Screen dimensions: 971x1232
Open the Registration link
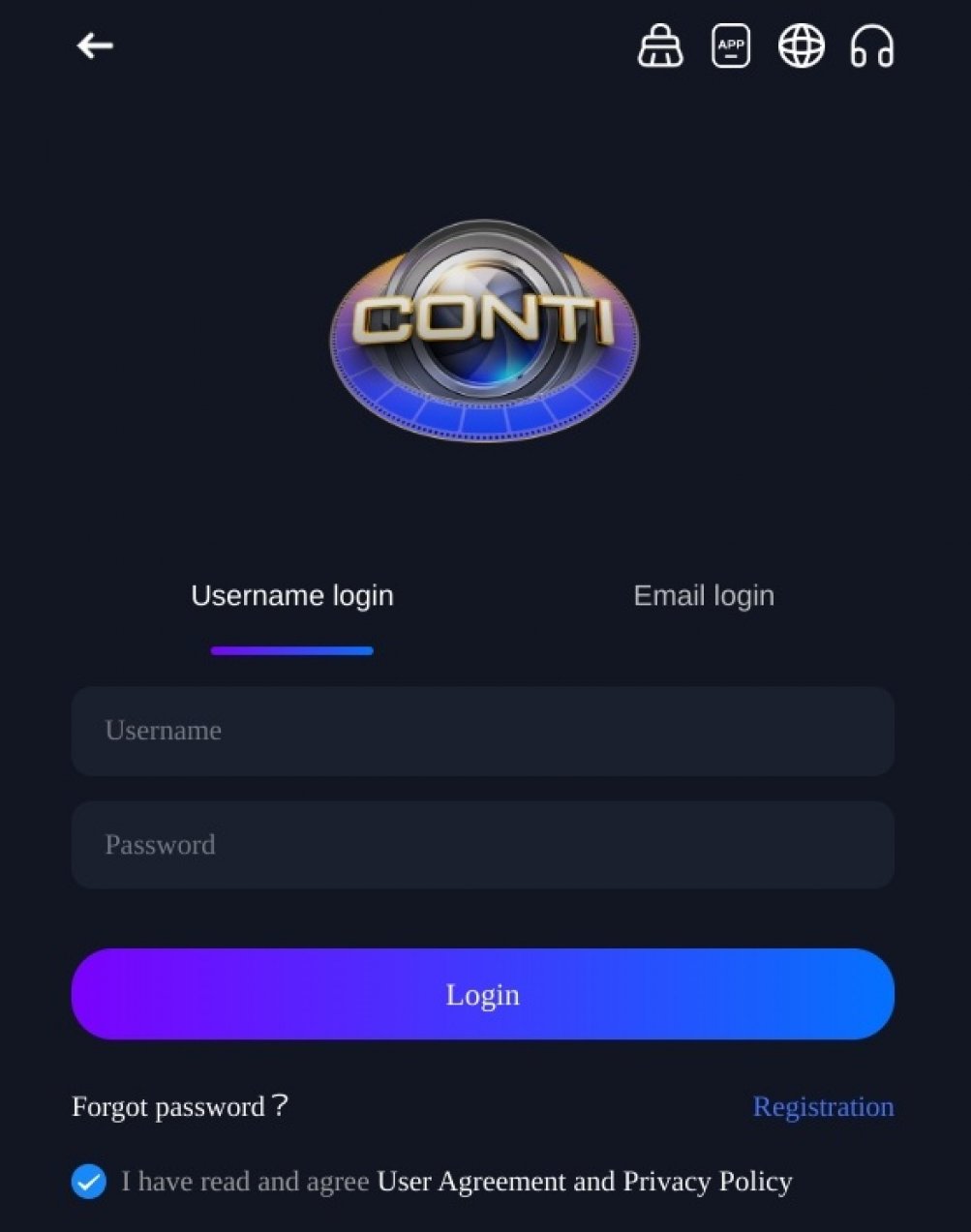pos(823,1106)
